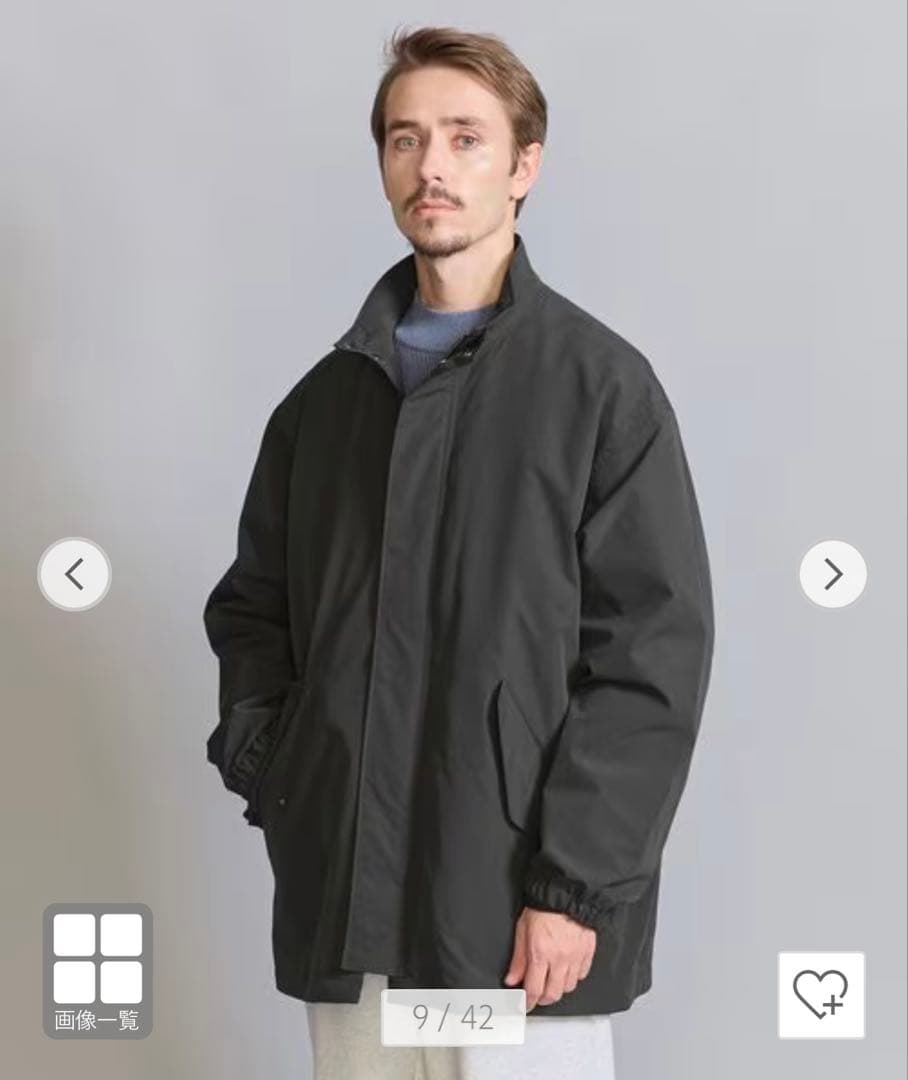Show the next product image
Screen dimensions: 908x1080
833,574
